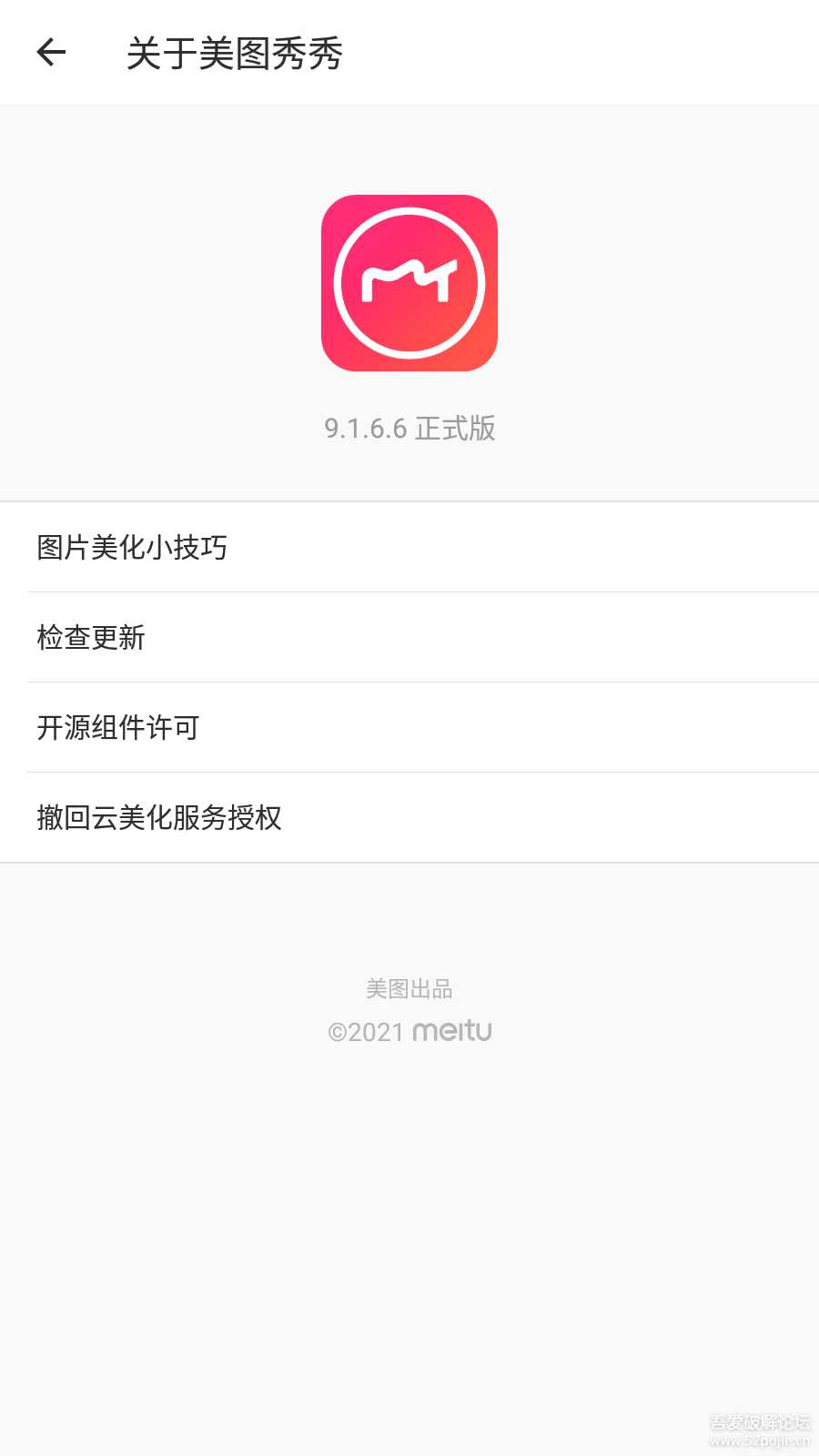
Task: Open 开源组件许可 licenses
Action: 118,727
